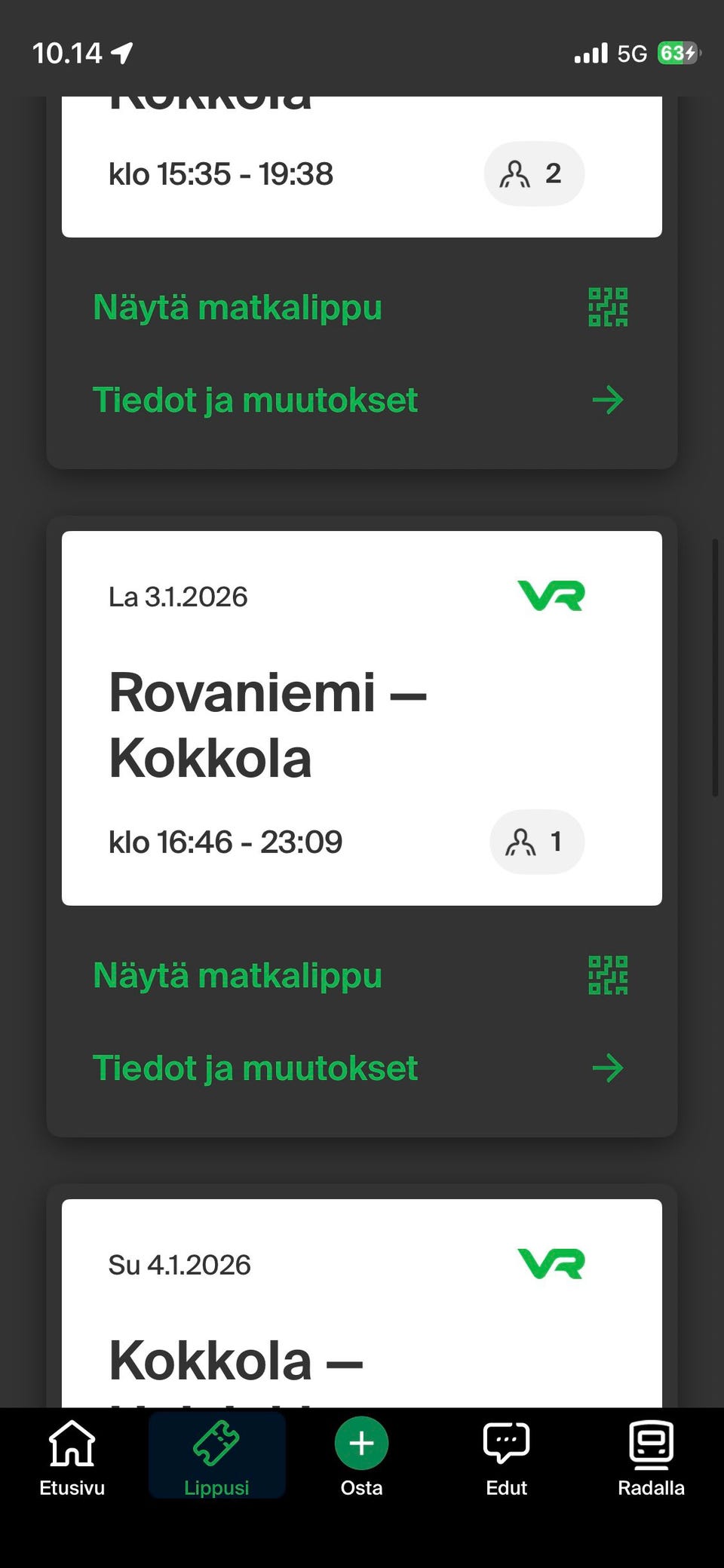Tap the green Osta plus icon
Image resolution: width=724 pixels, height=1568 pixels.
[361, 1444]
